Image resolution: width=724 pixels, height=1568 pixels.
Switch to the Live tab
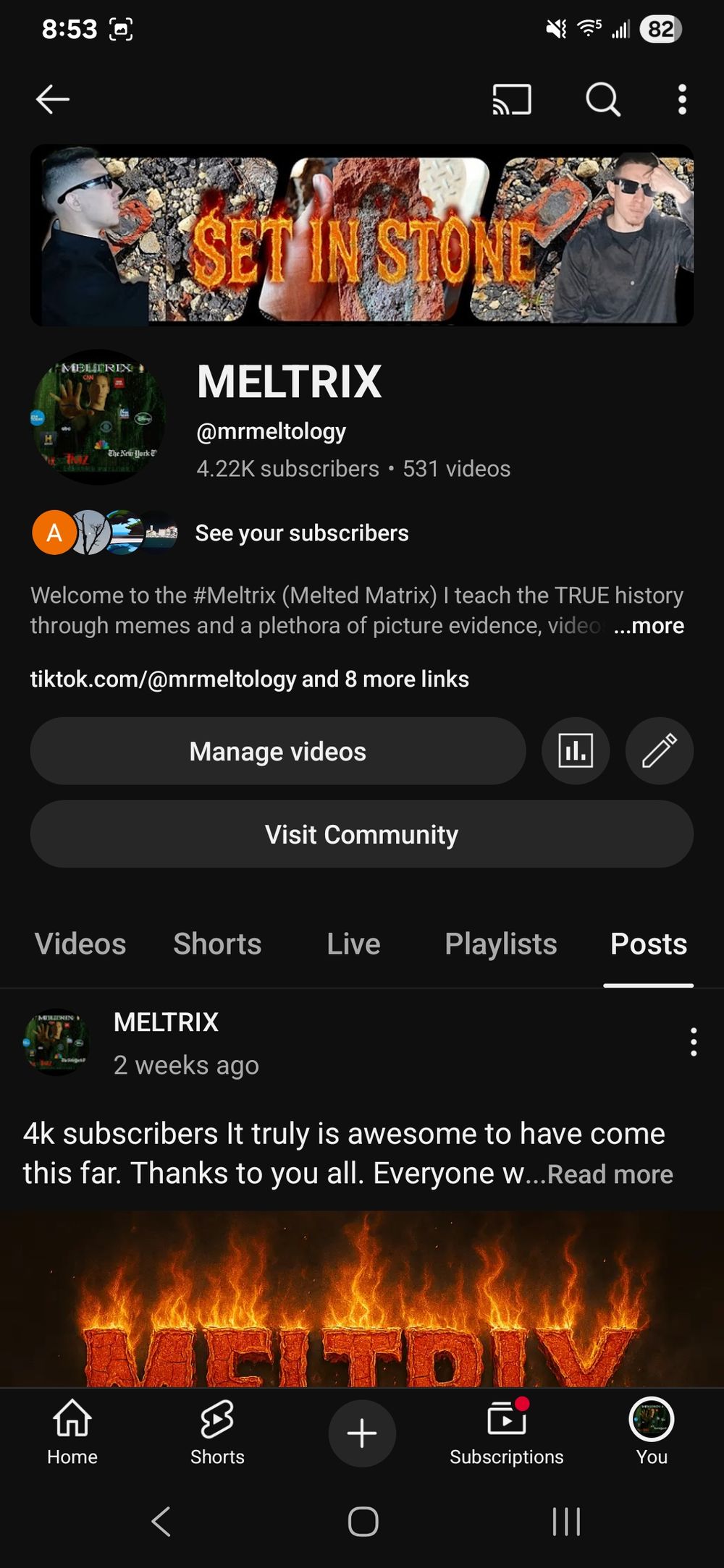[x=353, y=944]
